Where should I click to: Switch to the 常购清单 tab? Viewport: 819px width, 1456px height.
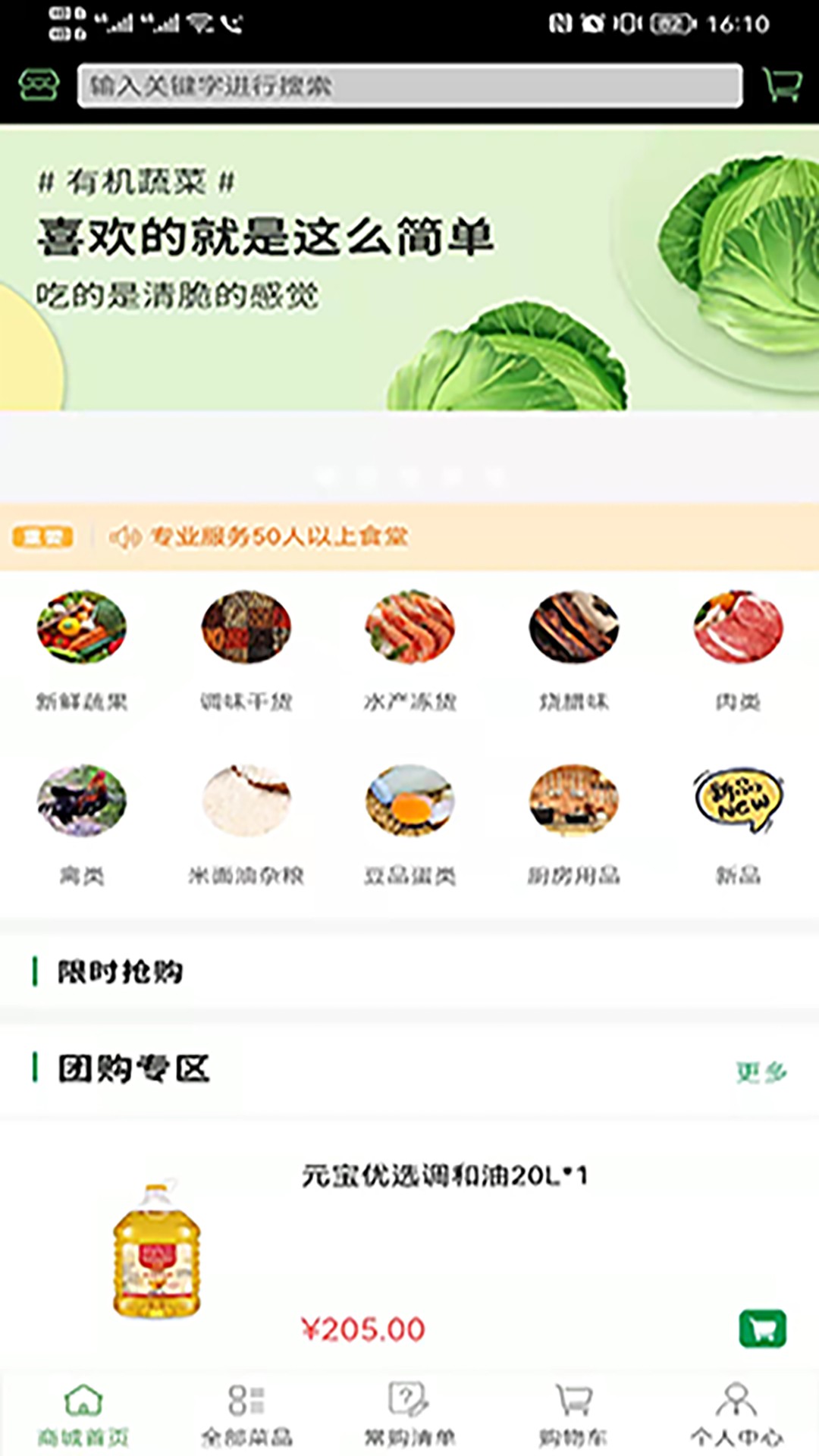click(409, 1414)
